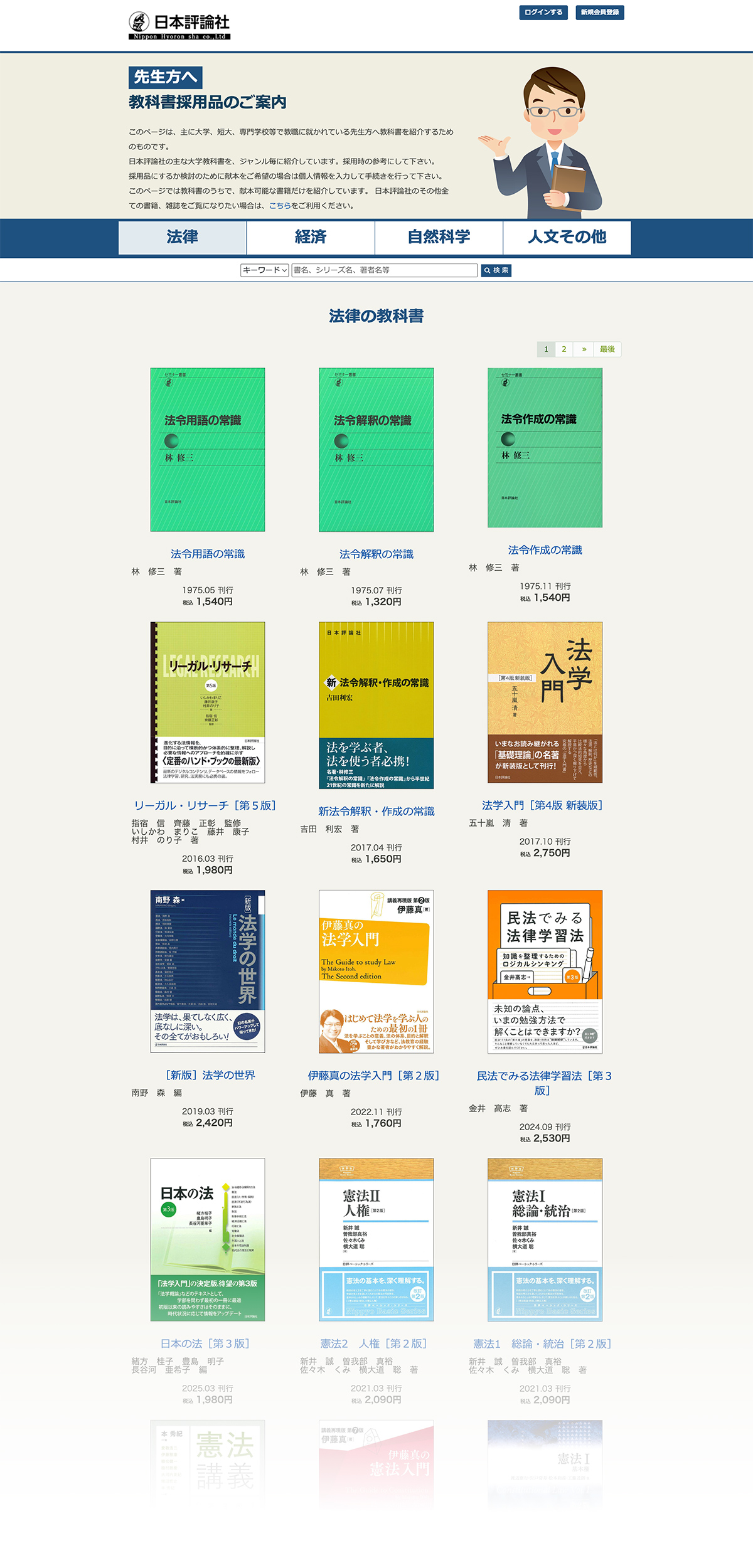Screen dimensions: 753x1568
Task: Open ［新版］法学の世界 link
Action: (x=210, y=1075)
